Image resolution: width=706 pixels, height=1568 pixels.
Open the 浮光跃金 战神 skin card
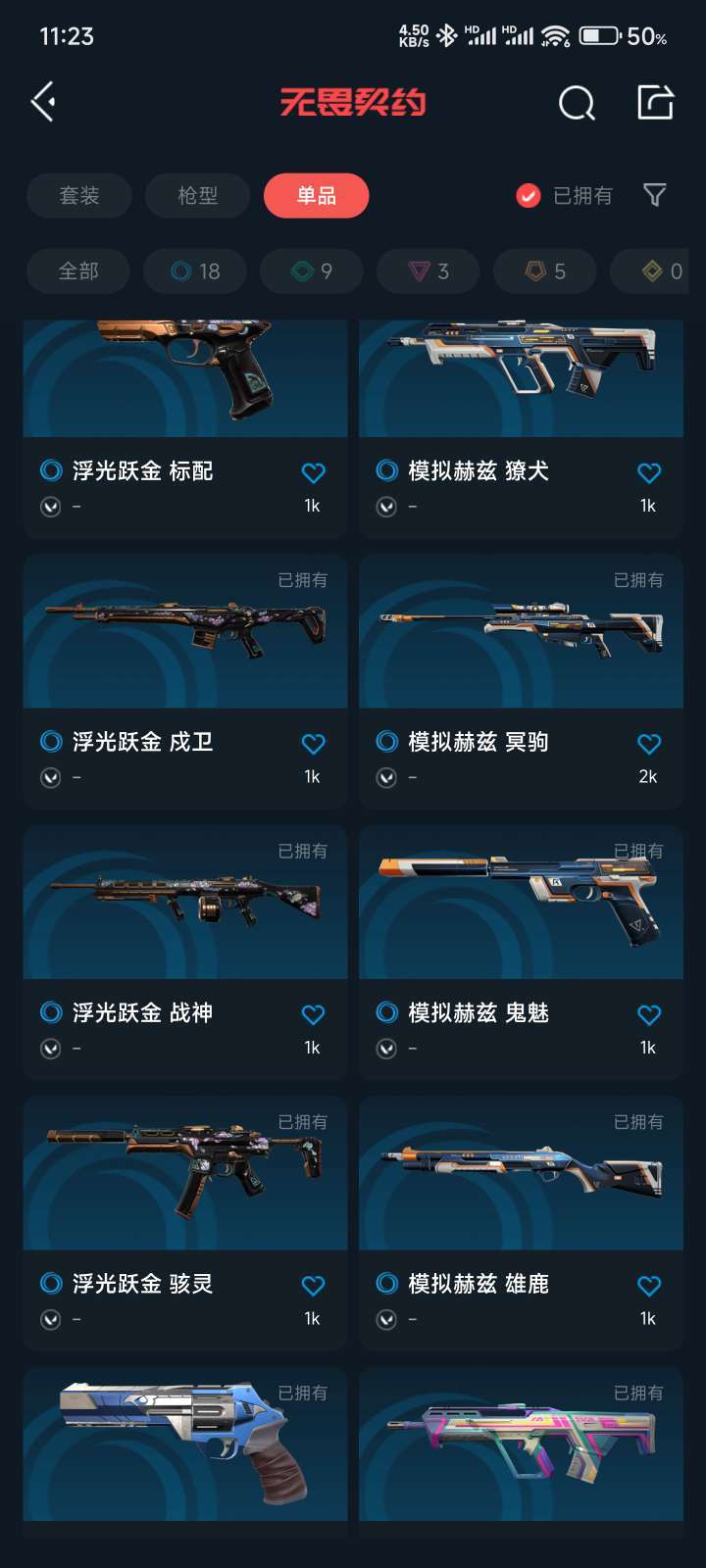[x=185, y=953]
